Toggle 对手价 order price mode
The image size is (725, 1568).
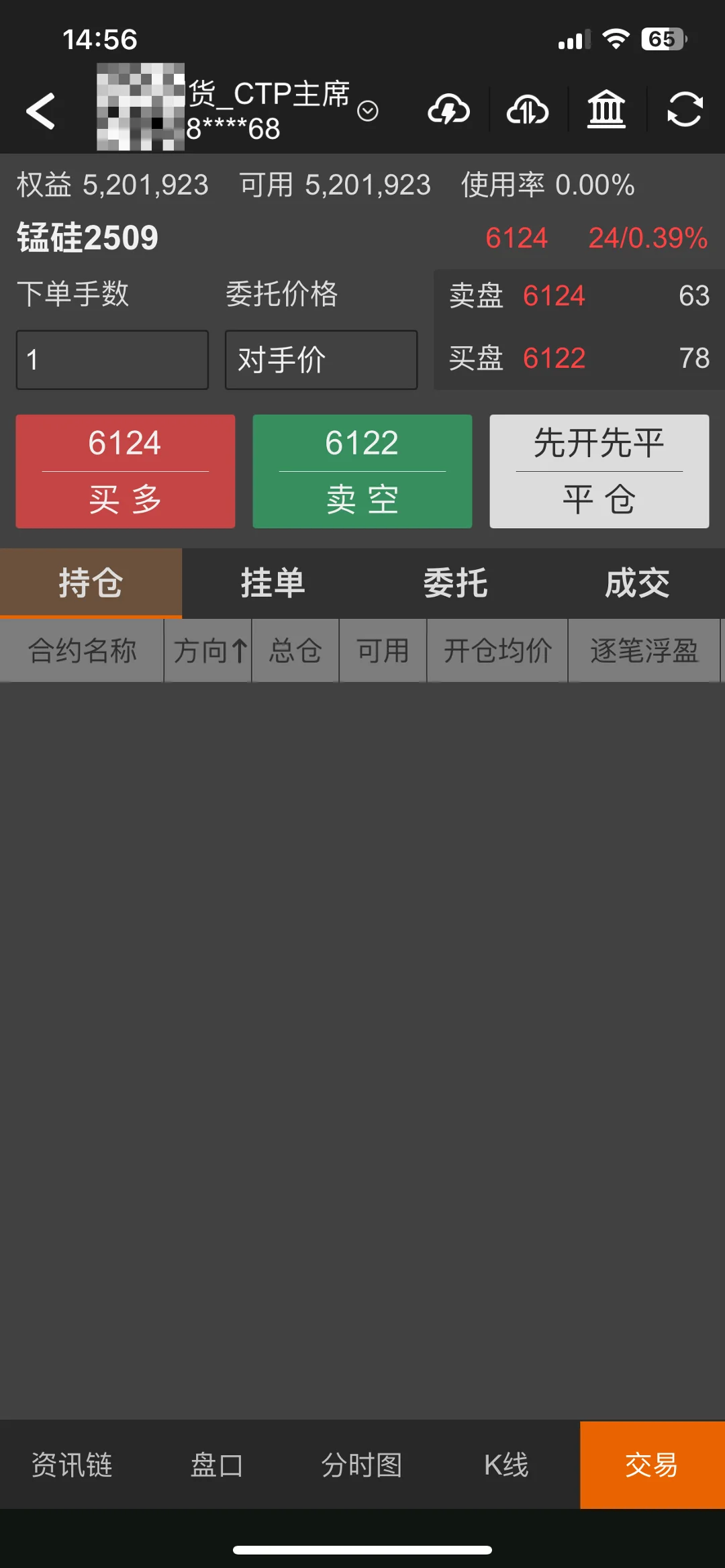point(321,359)
